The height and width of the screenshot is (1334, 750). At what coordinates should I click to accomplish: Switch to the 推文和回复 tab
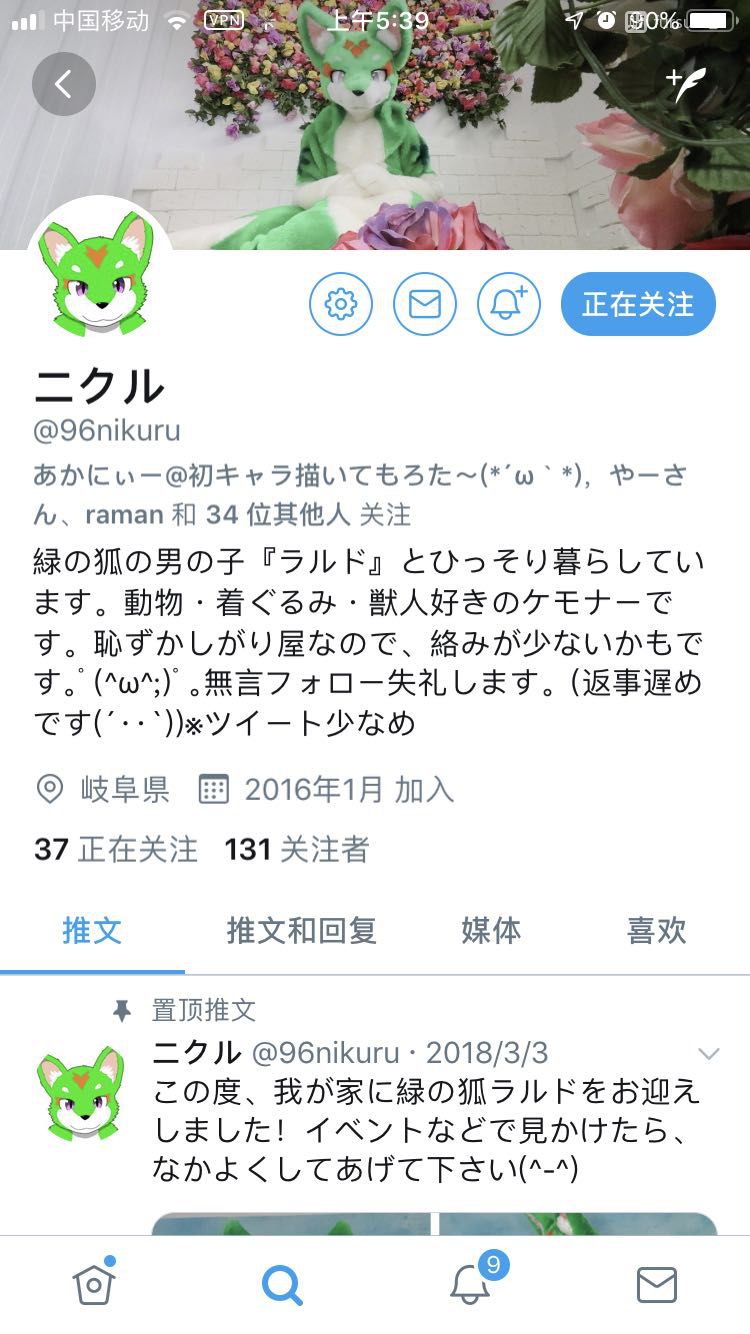point(301,930)
